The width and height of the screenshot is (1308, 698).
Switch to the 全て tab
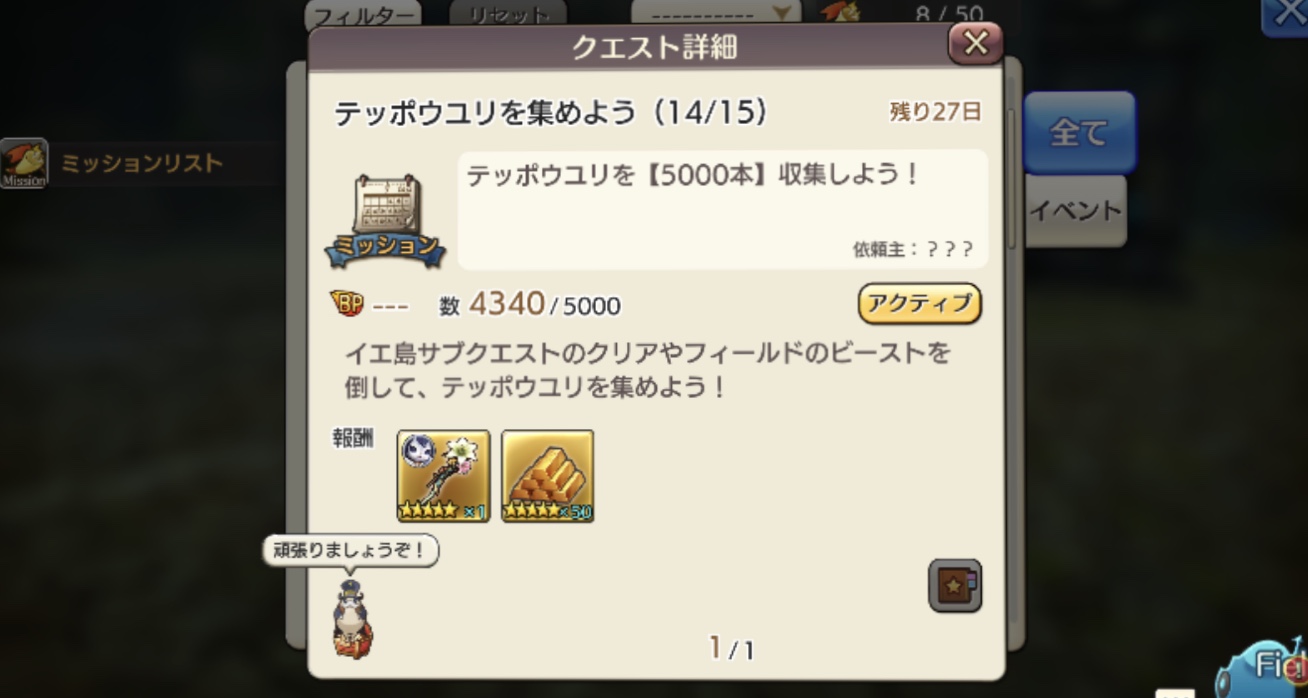(1079, 133)
